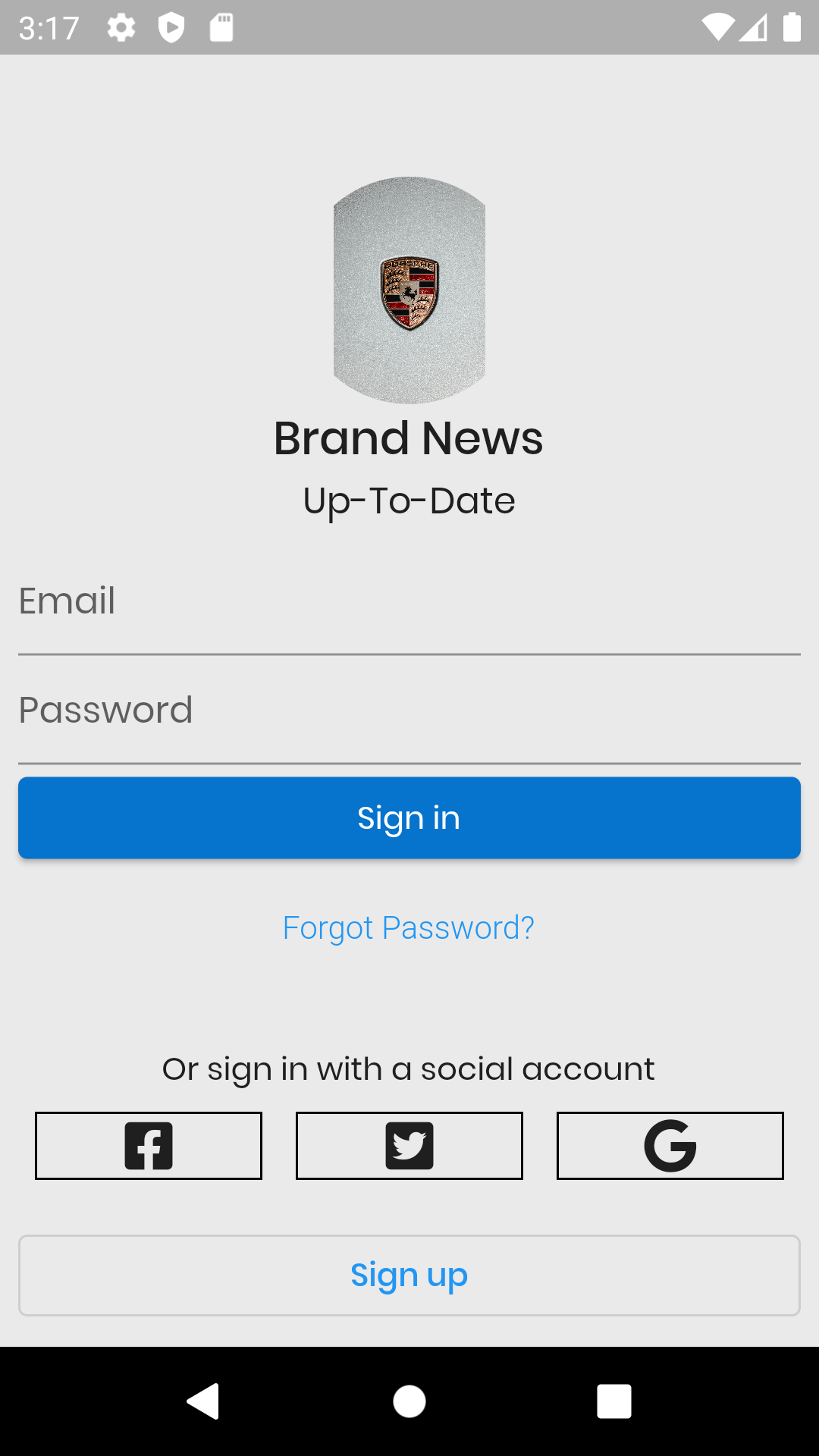819x1456 pixels.
Task: Continue with Google account
Action: coord(670,1146)
